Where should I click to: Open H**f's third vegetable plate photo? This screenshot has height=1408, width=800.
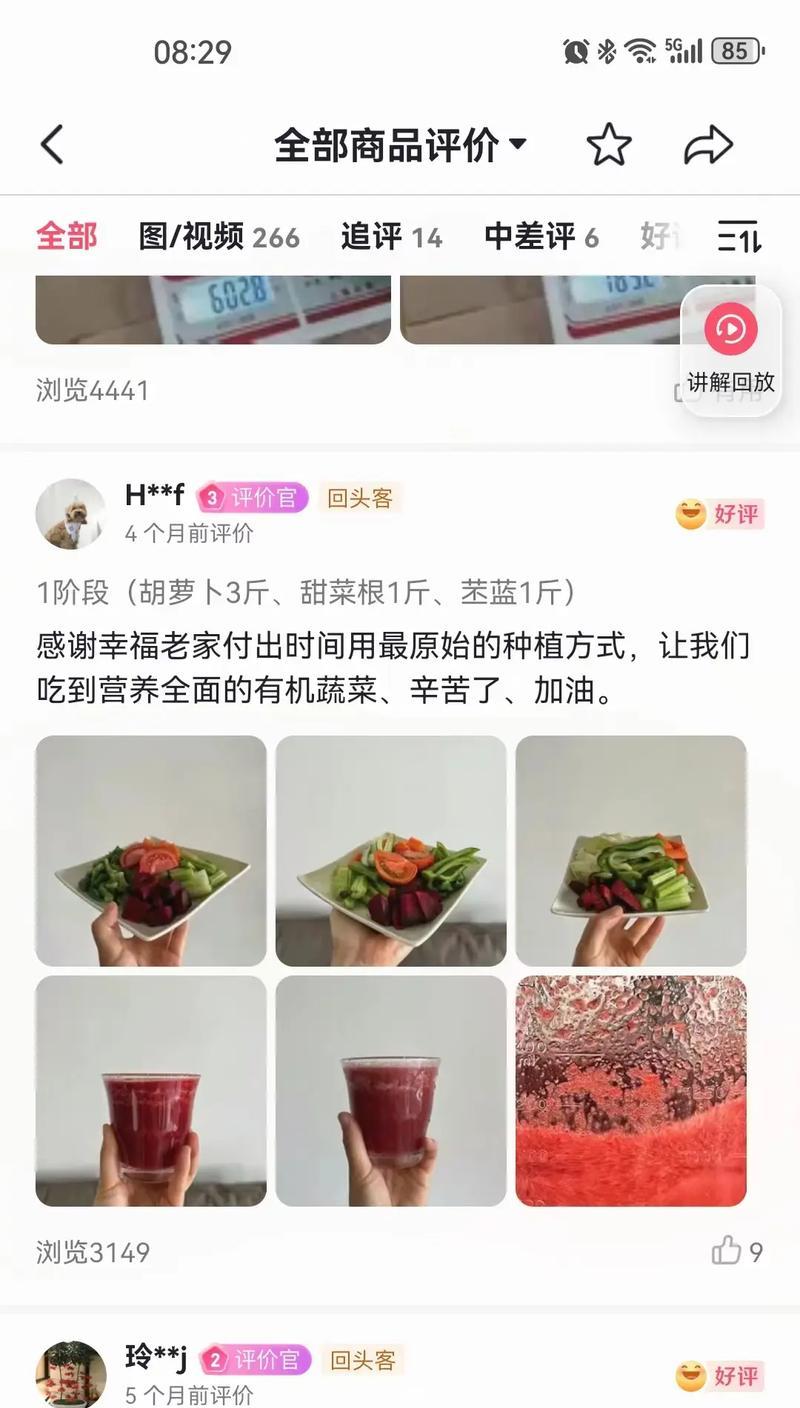631,851
